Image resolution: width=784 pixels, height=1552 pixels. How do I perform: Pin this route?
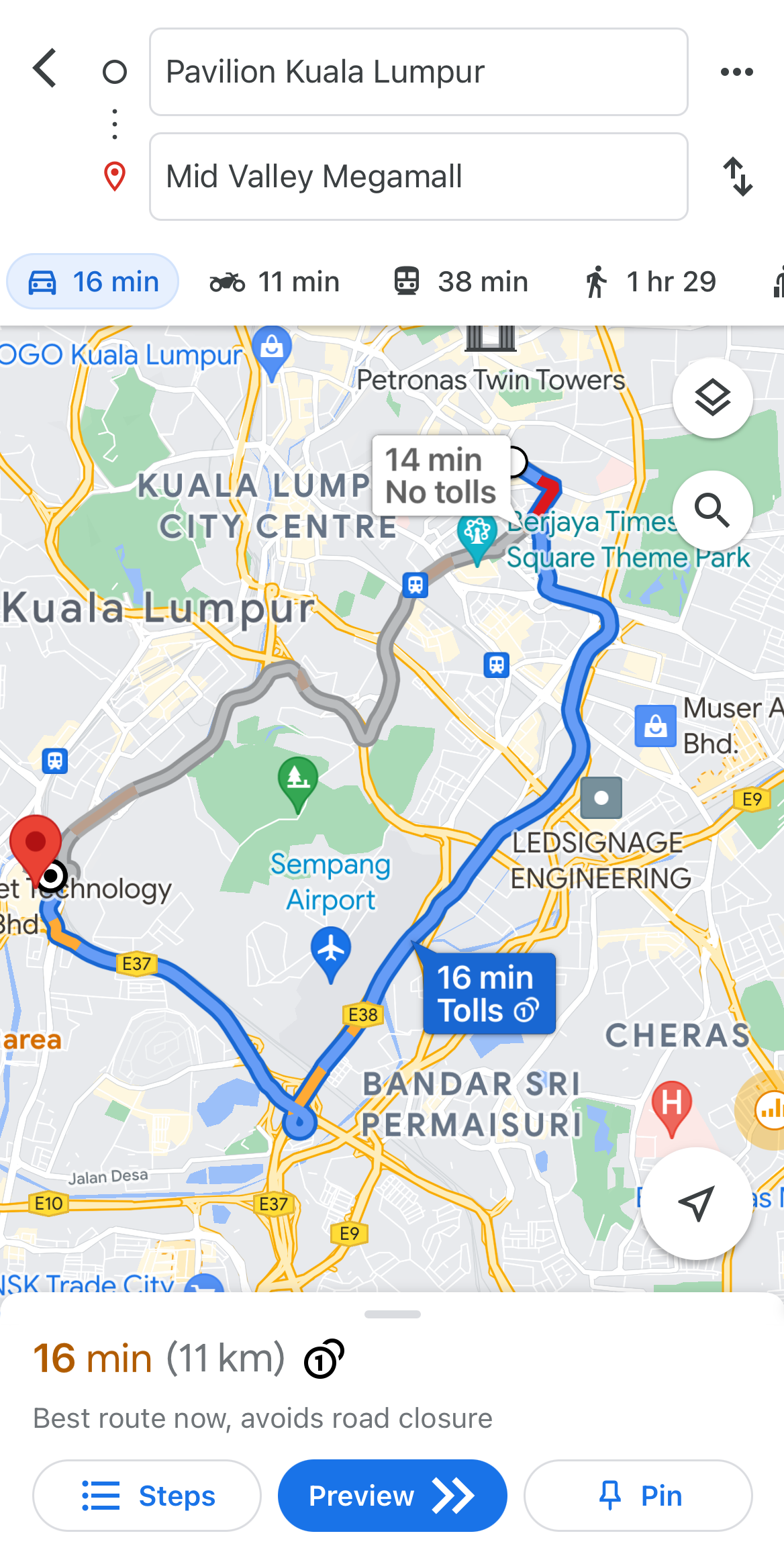pos(638,1496)
